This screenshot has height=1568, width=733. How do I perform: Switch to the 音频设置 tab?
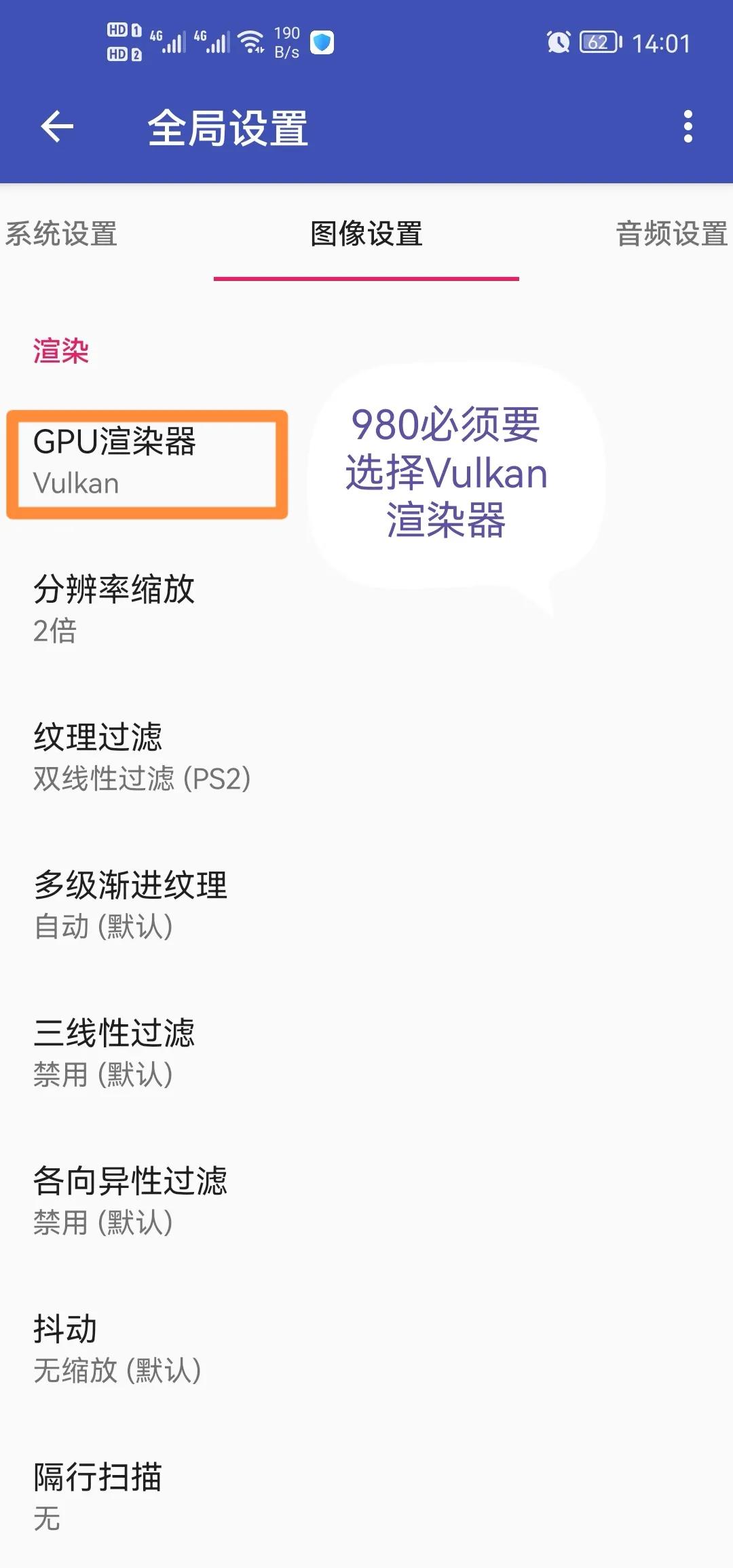(671, 234)
